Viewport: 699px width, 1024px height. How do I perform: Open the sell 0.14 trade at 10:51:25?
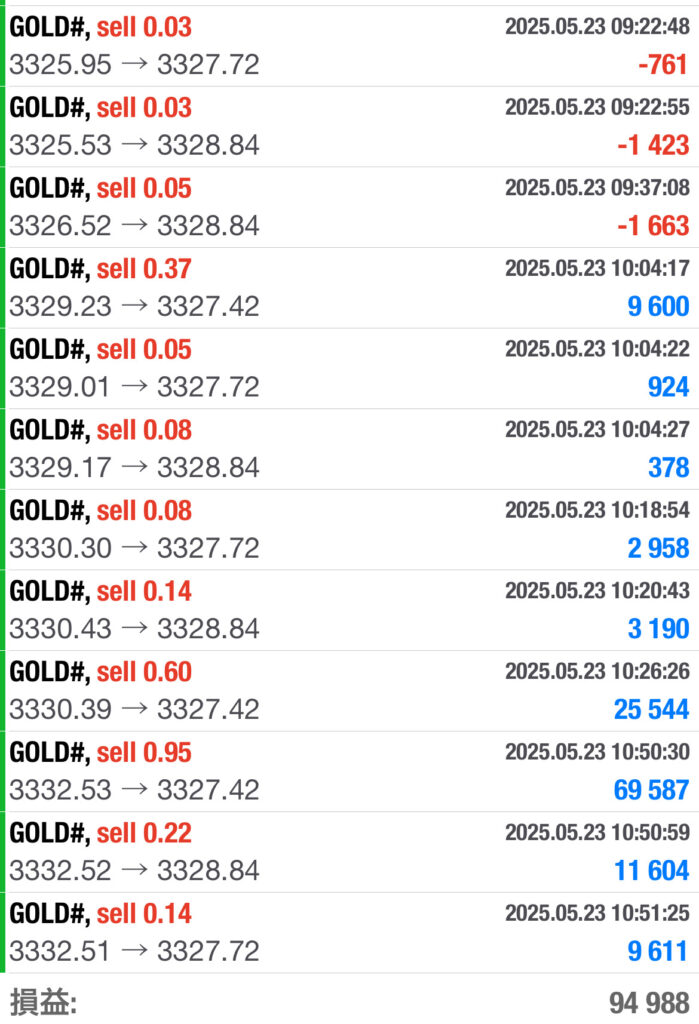pyautogui.click(x=349, y=931)
